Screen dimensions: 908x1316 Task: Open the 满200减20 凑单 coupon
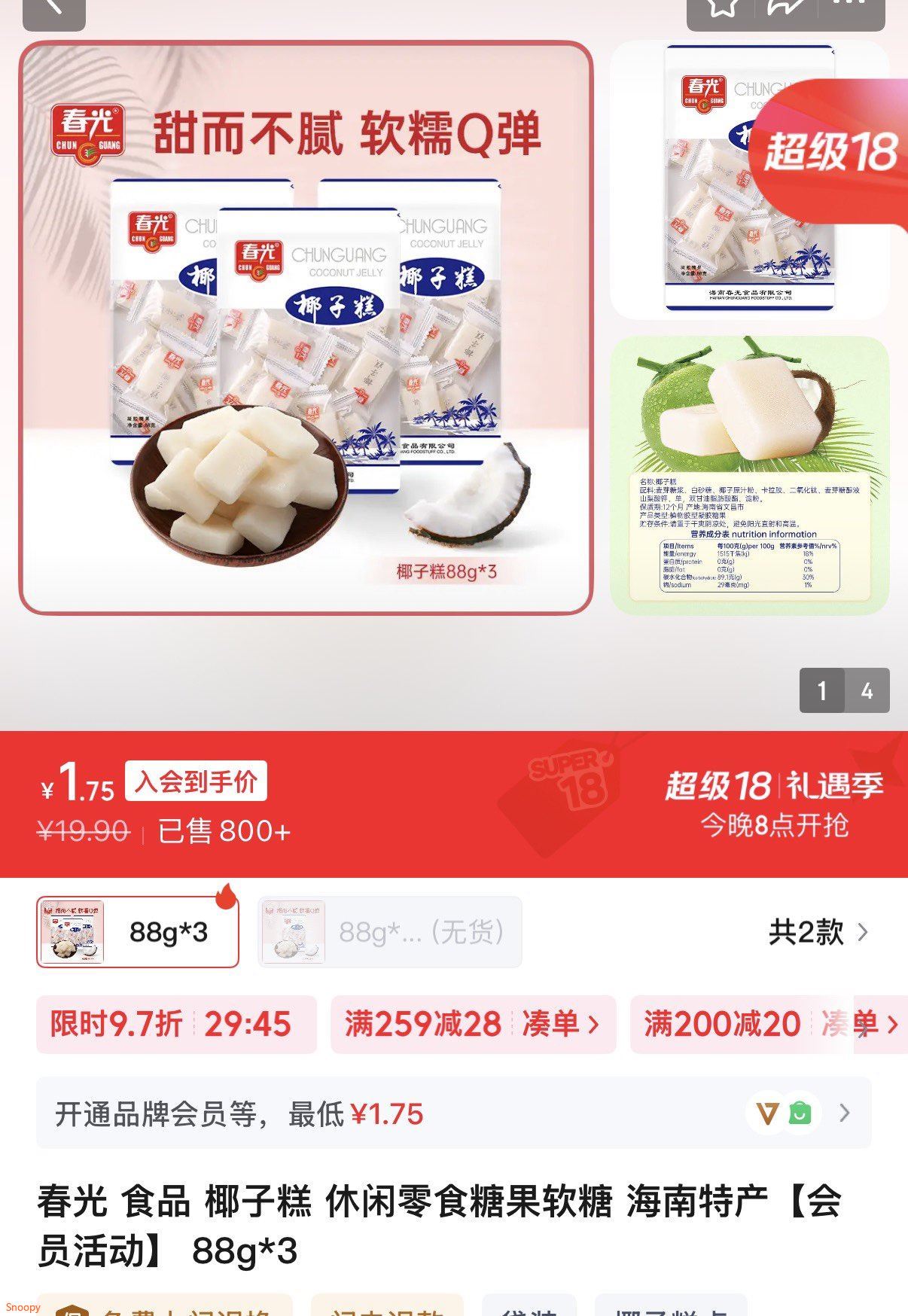tap(768, 1024)
